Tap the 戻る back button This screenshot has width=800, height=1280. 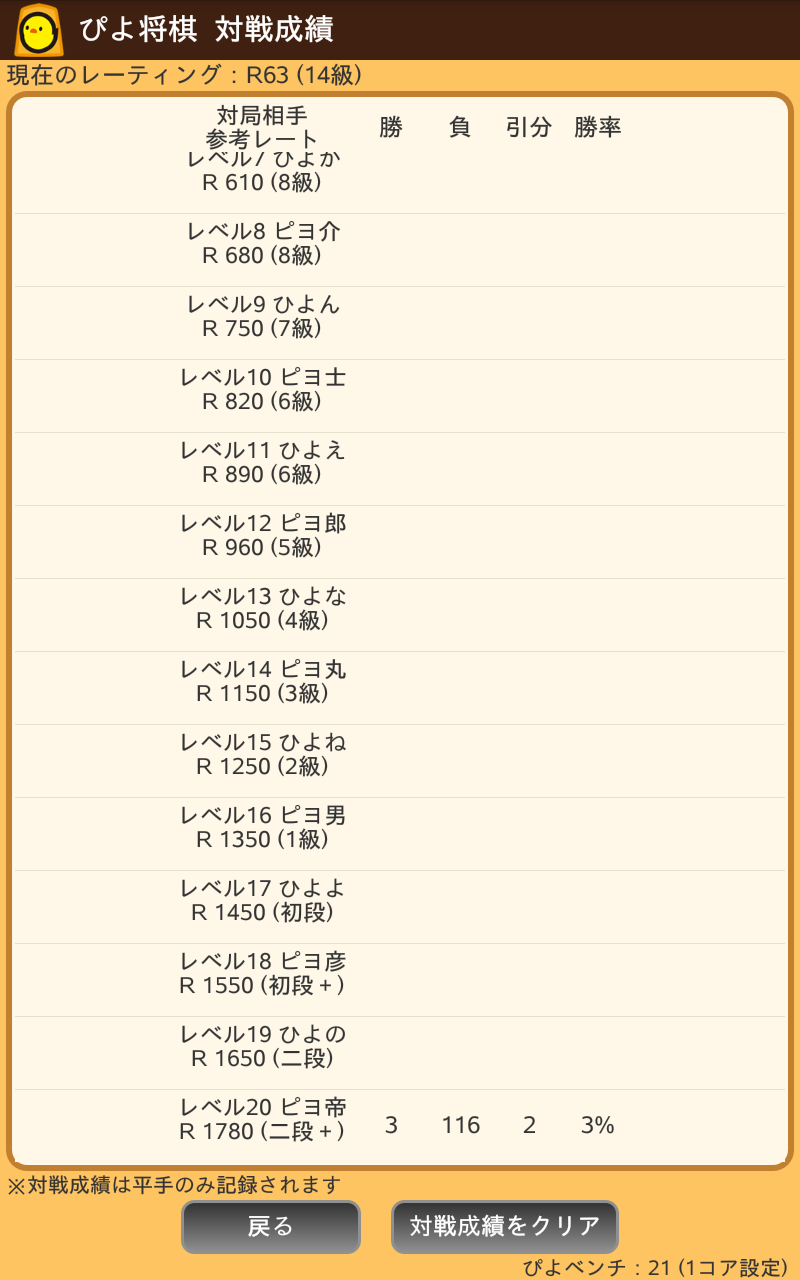(x=270, y=1226)
